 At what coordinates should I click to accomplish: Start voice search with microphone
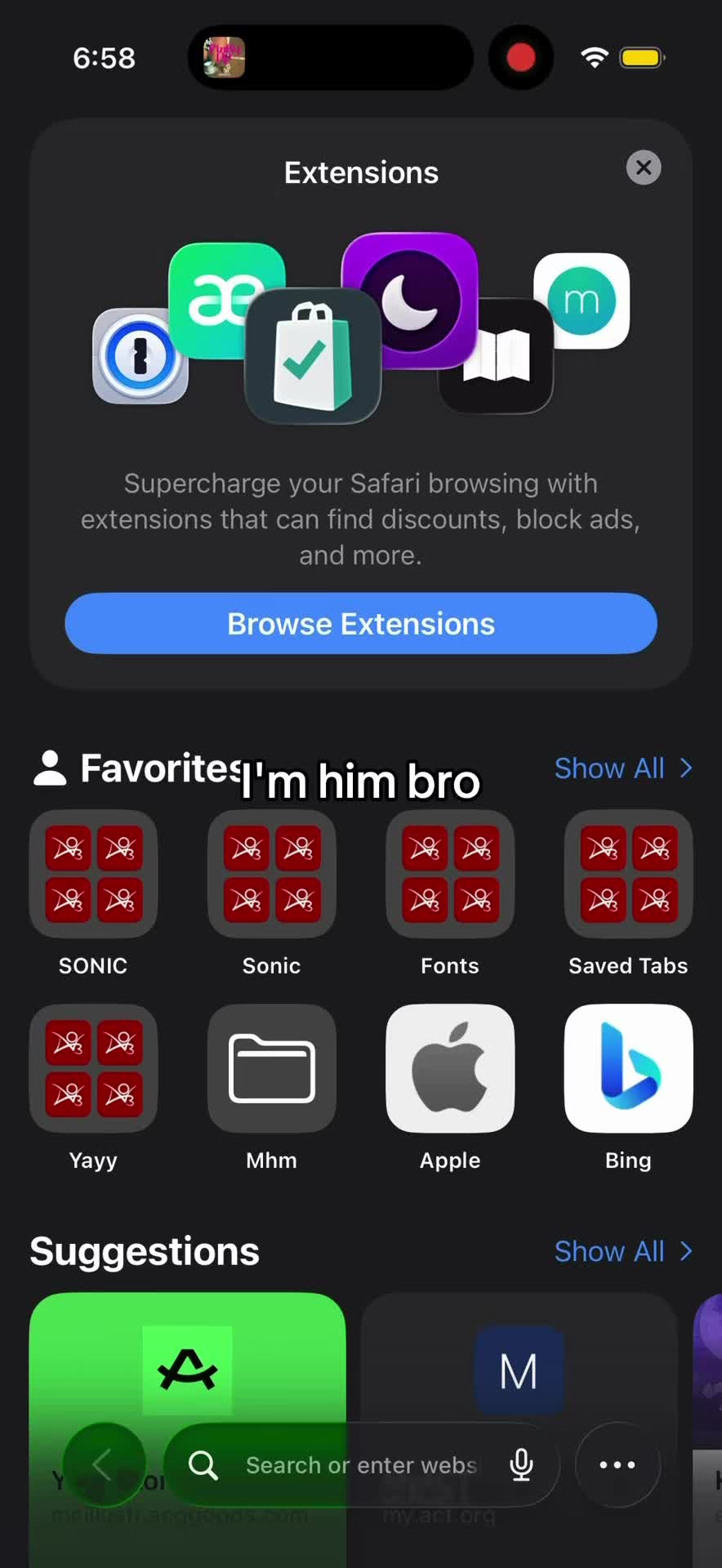tap(521, 1464)
